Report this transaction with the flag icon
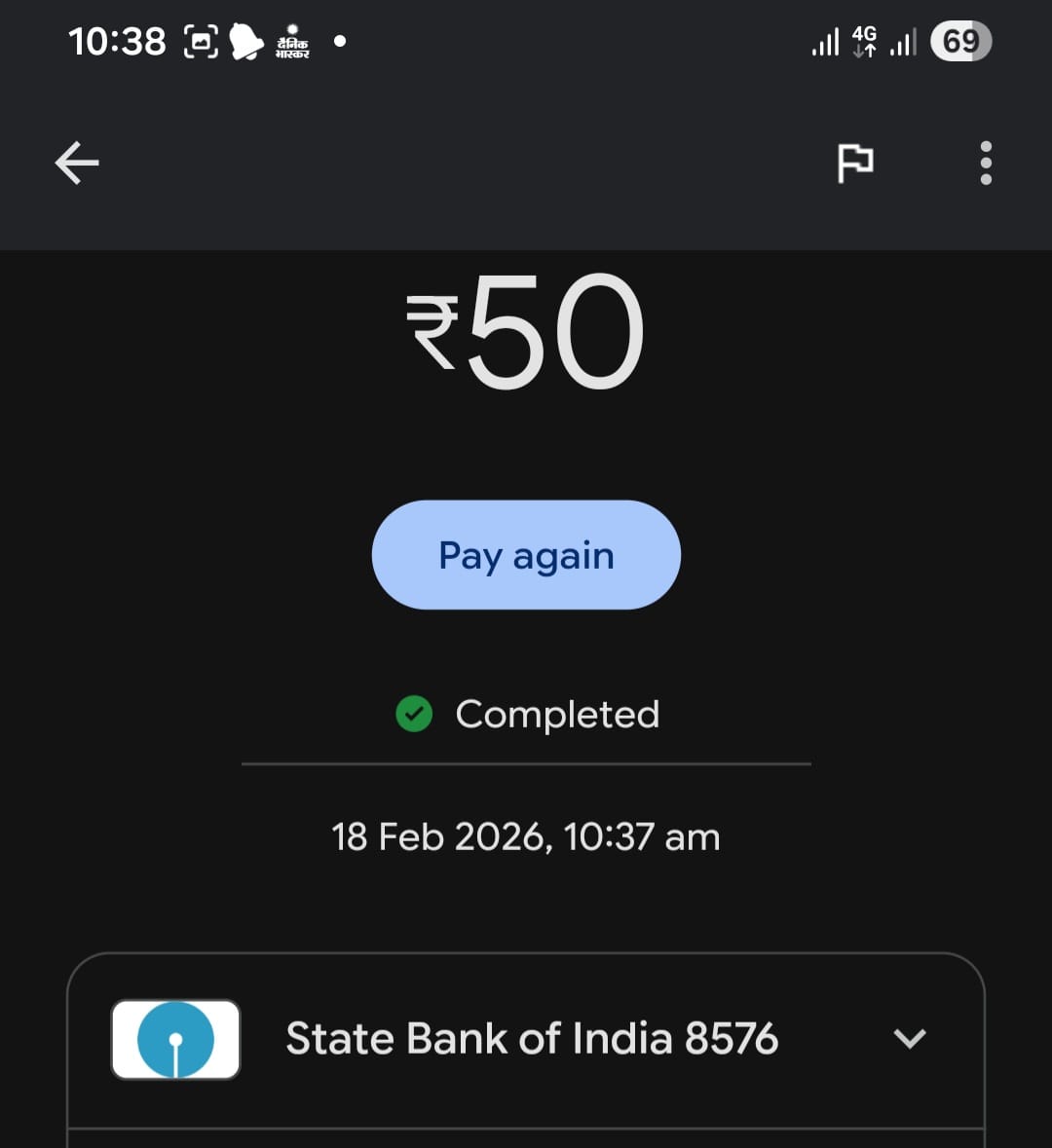The width and height of the screenshot is (1052, 1148). pos(855,163)
